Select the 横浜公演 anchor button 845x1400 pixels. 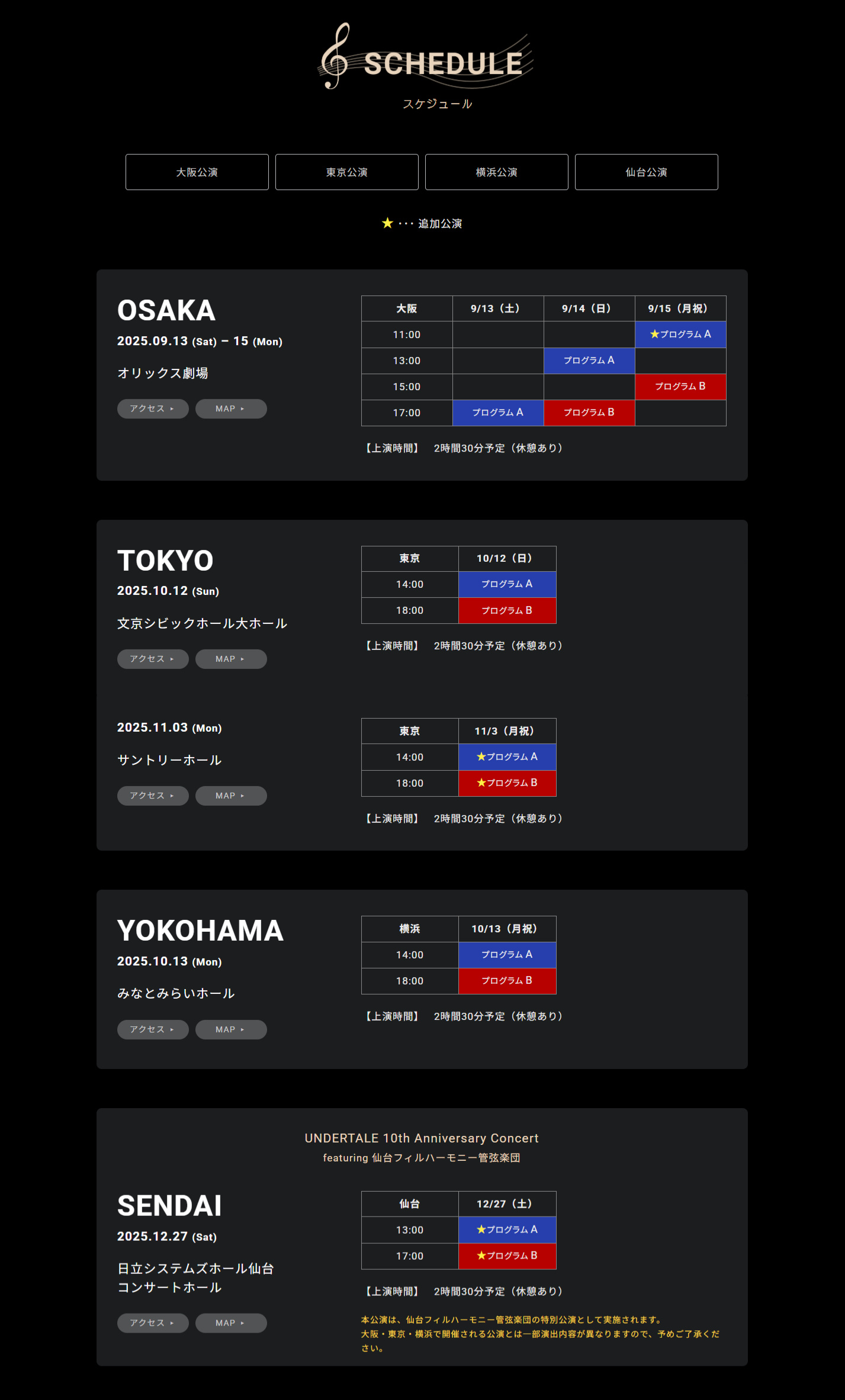click(497, 172)
